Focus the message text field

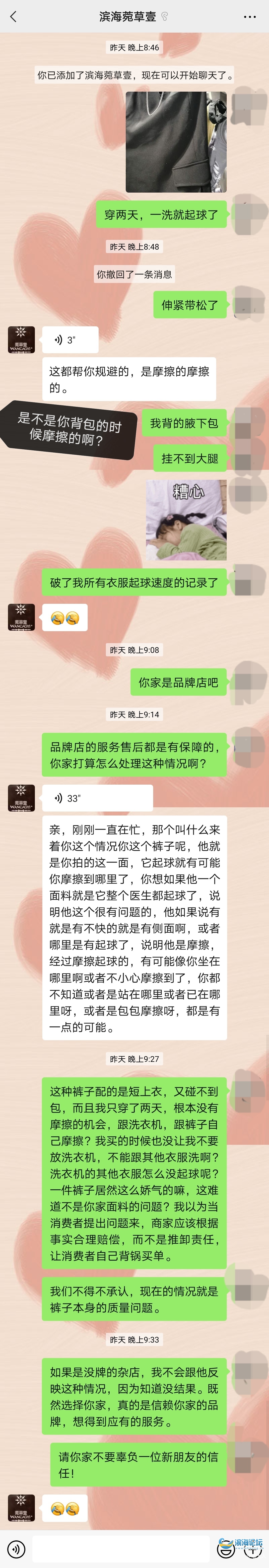click(x=122, y=1549)
